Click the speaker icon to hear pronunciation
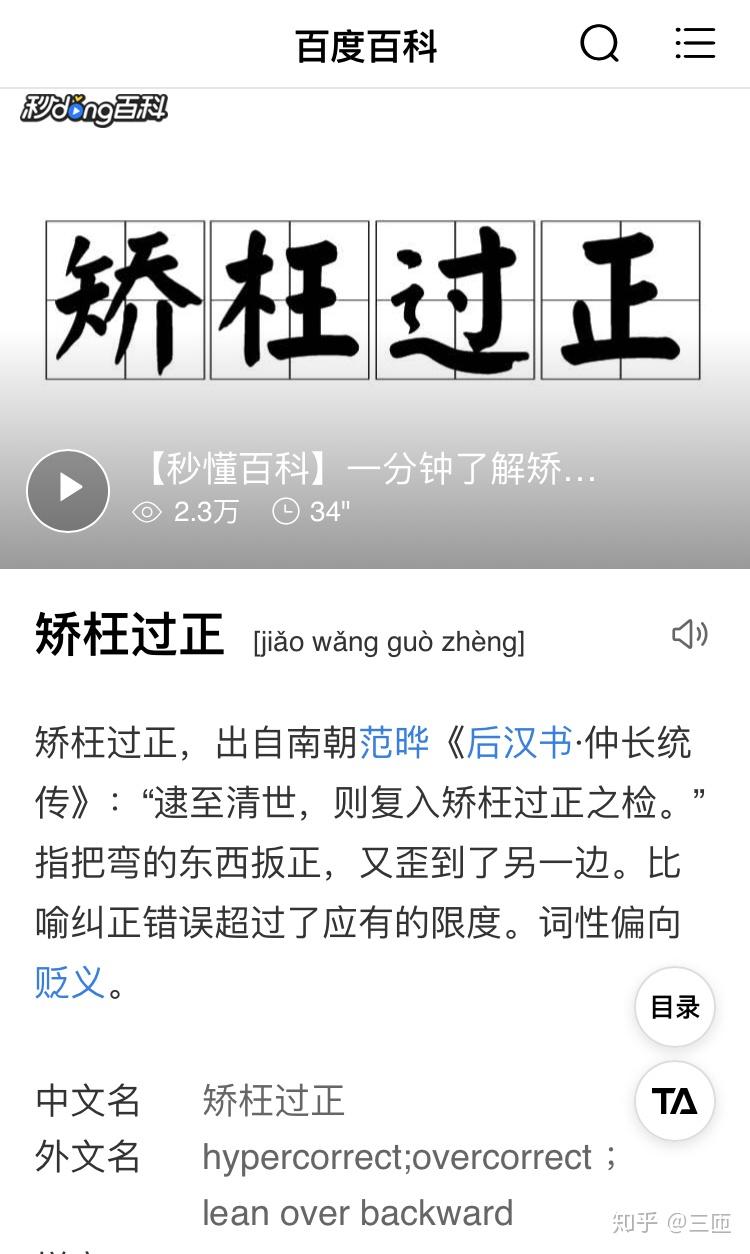This screenshot has width=750, height=1254. coord(688,634)
